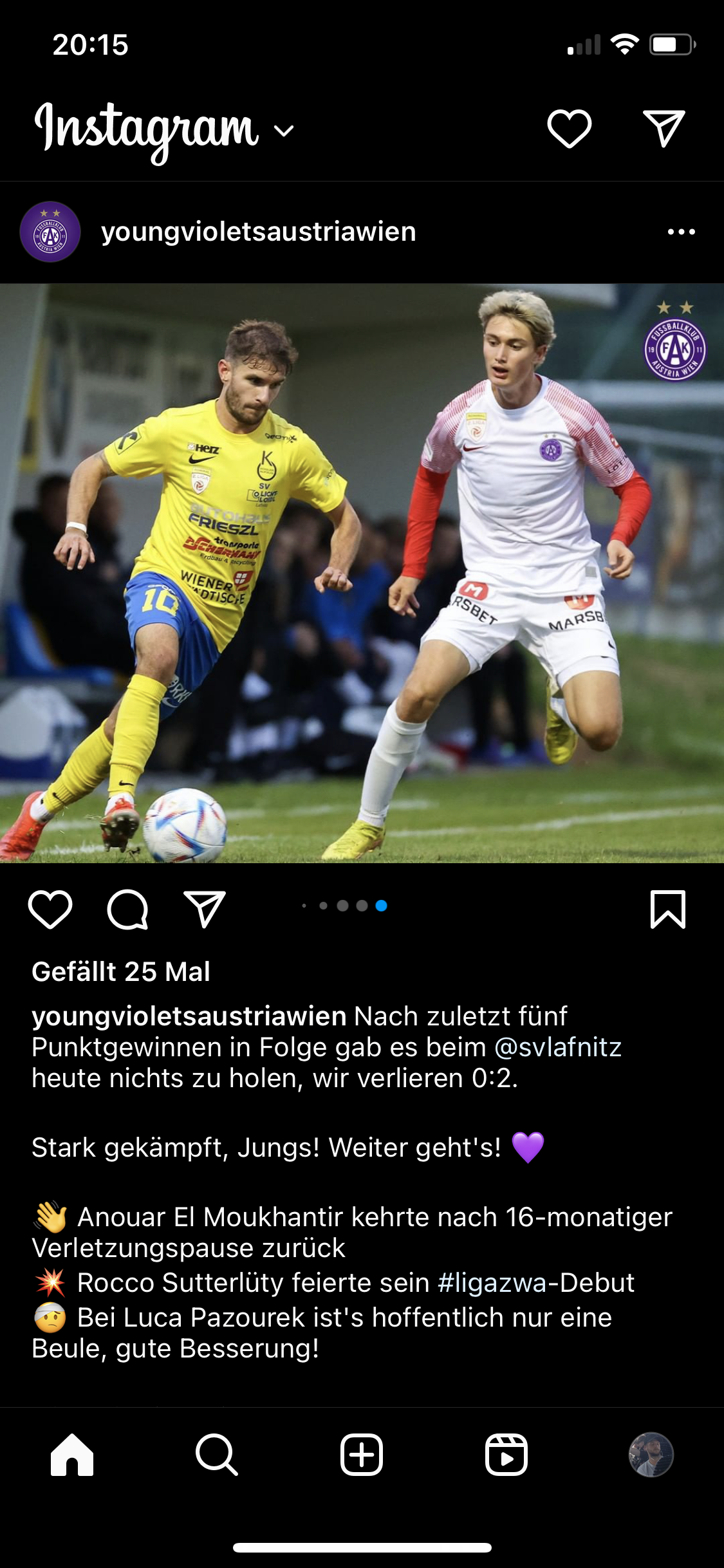Switch to the Search tab
This screenshot has height=1568, width=724.
pyautogui.click(x=217, y=1454)
